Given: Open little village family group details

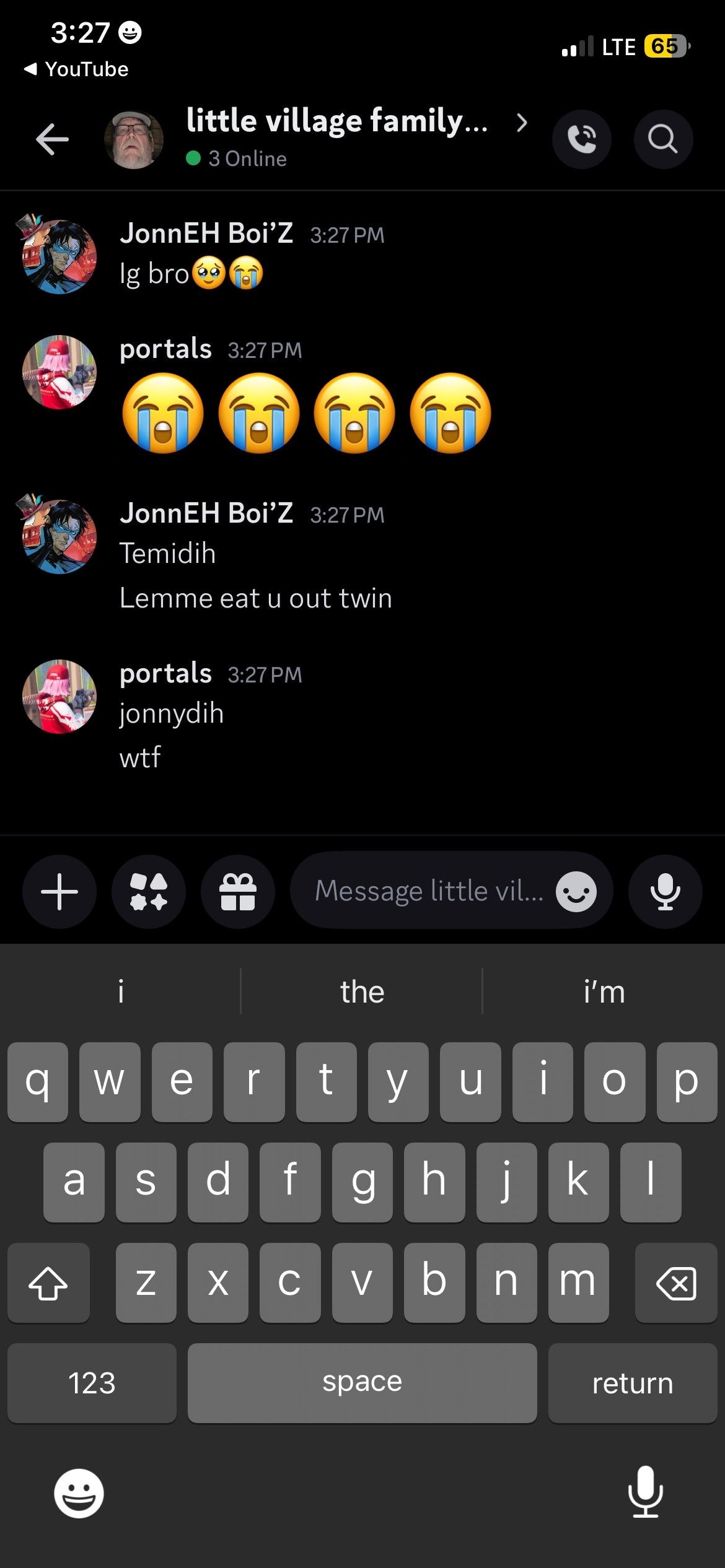Looking at the screenshot, I should [338, 121].
